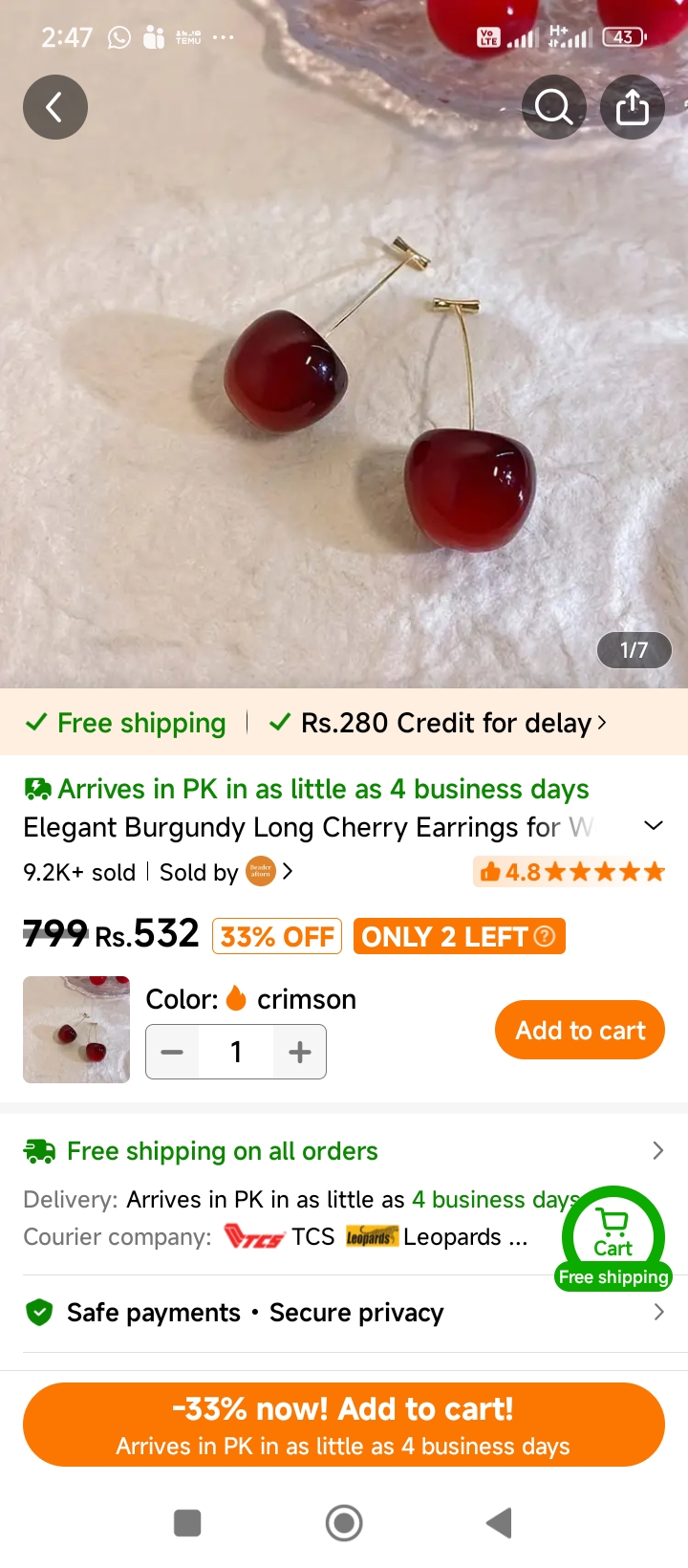This screenshot has height=1568, width=688.
Task: Open the search icon
Action: (x=554, y=107)
